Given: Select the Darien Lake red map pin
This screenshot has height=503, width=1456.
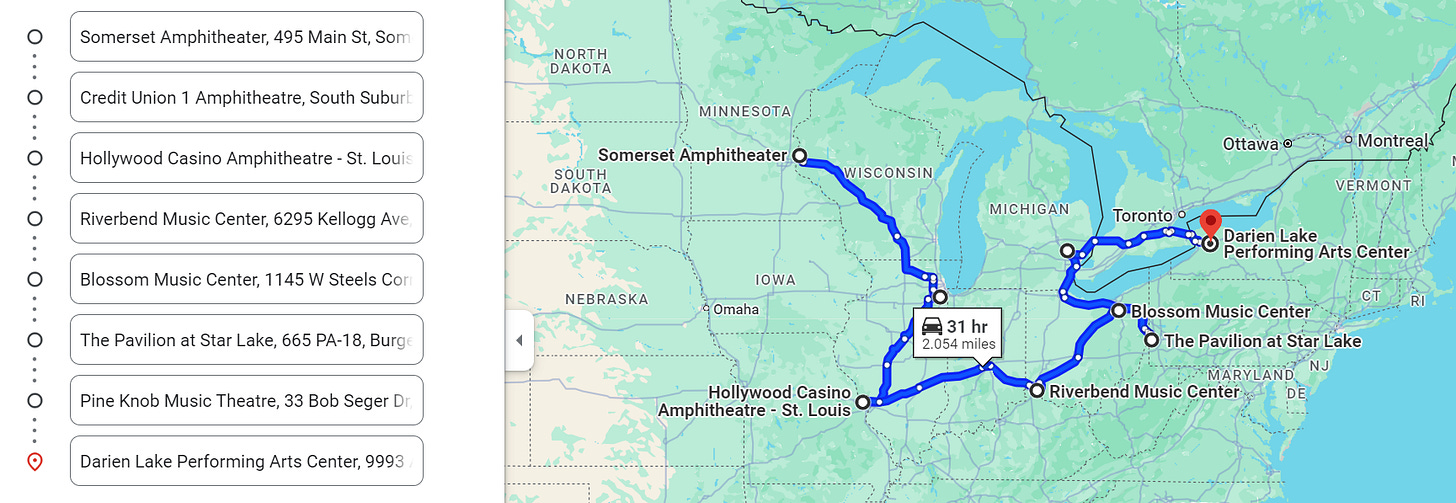Looking at the screenshot, I should coord(1210,224).
